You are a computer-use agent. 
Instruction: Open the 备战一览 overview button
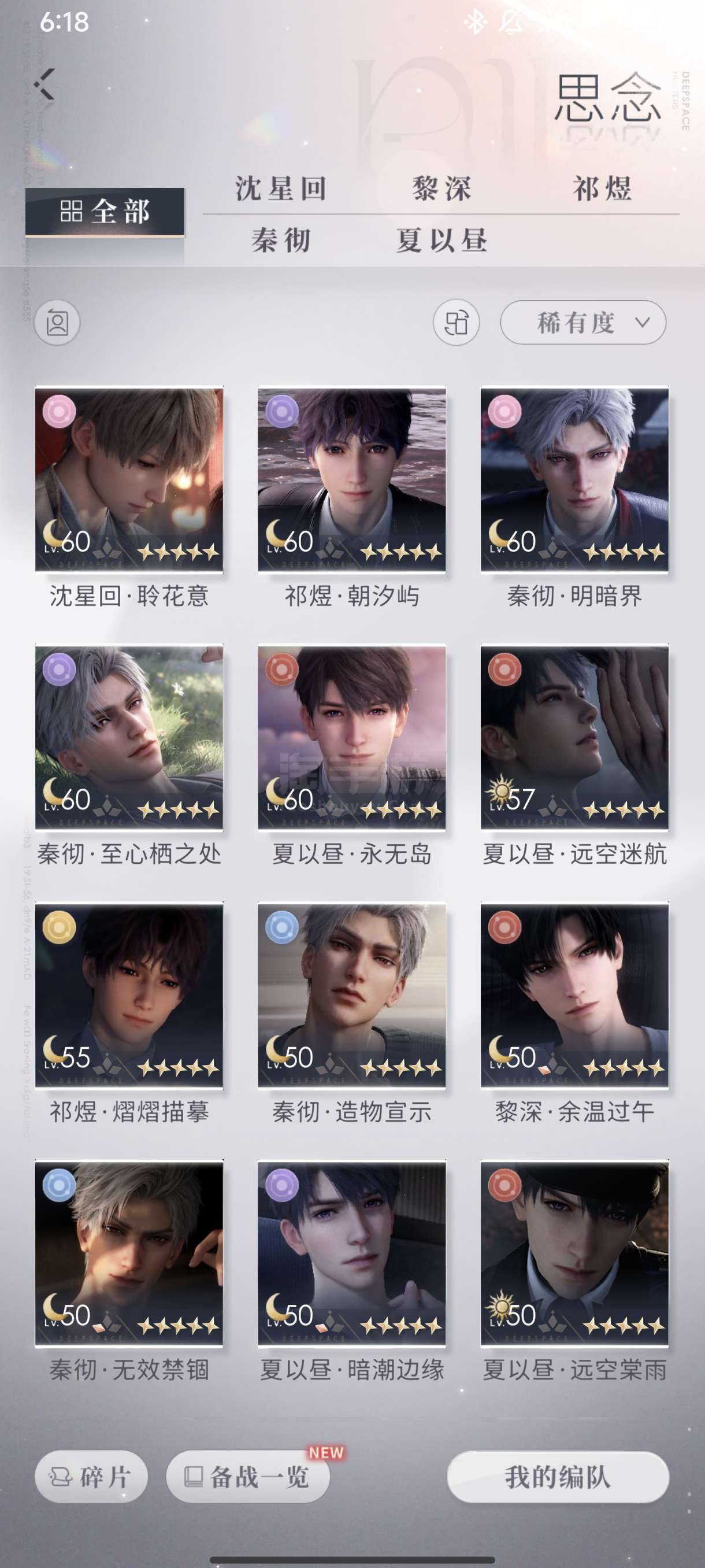(x=248, y=1477)
